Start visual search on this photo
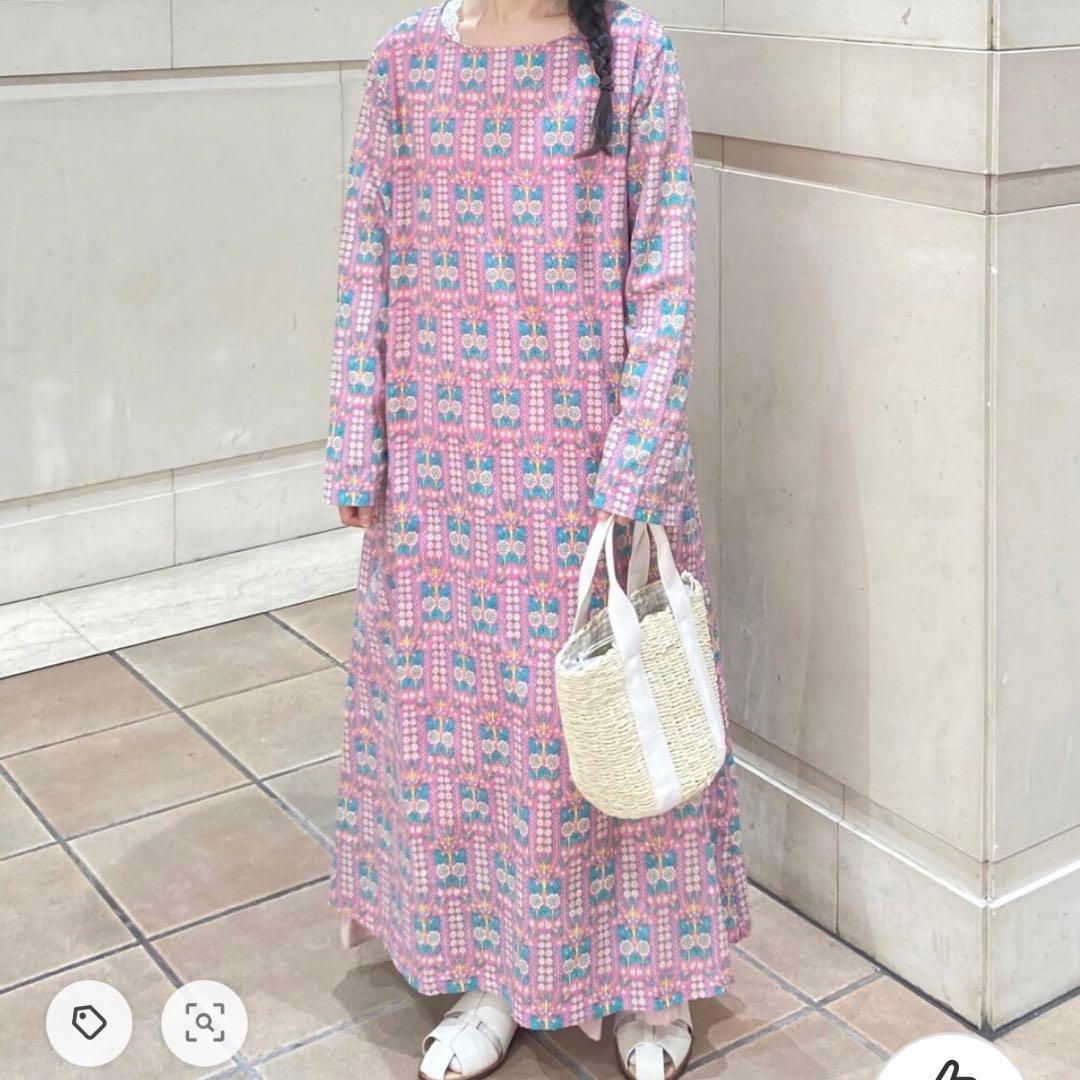The height and width of the screenshot is (1080, 1080). coord(204,1022)
